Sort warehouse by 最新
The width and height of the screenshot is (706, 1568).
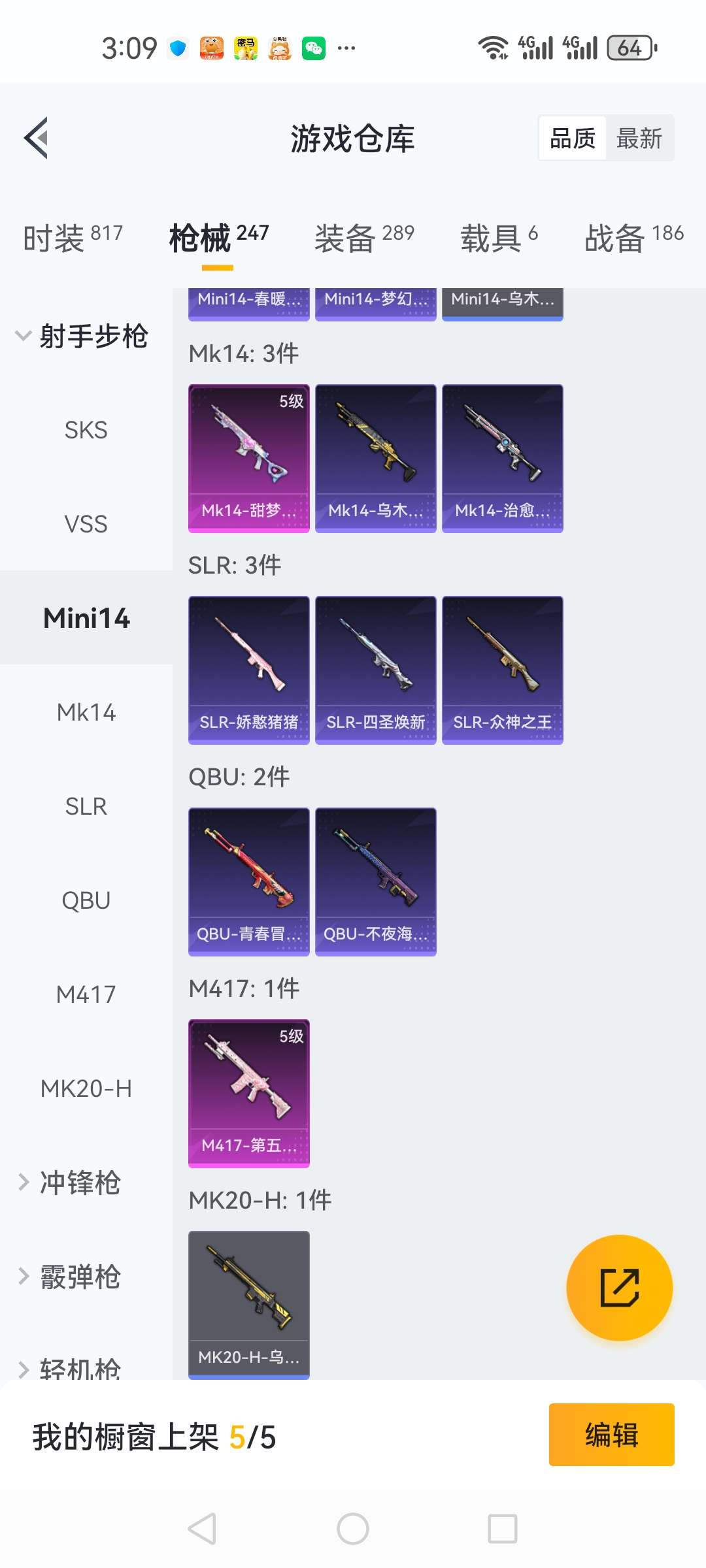[639, 139]
